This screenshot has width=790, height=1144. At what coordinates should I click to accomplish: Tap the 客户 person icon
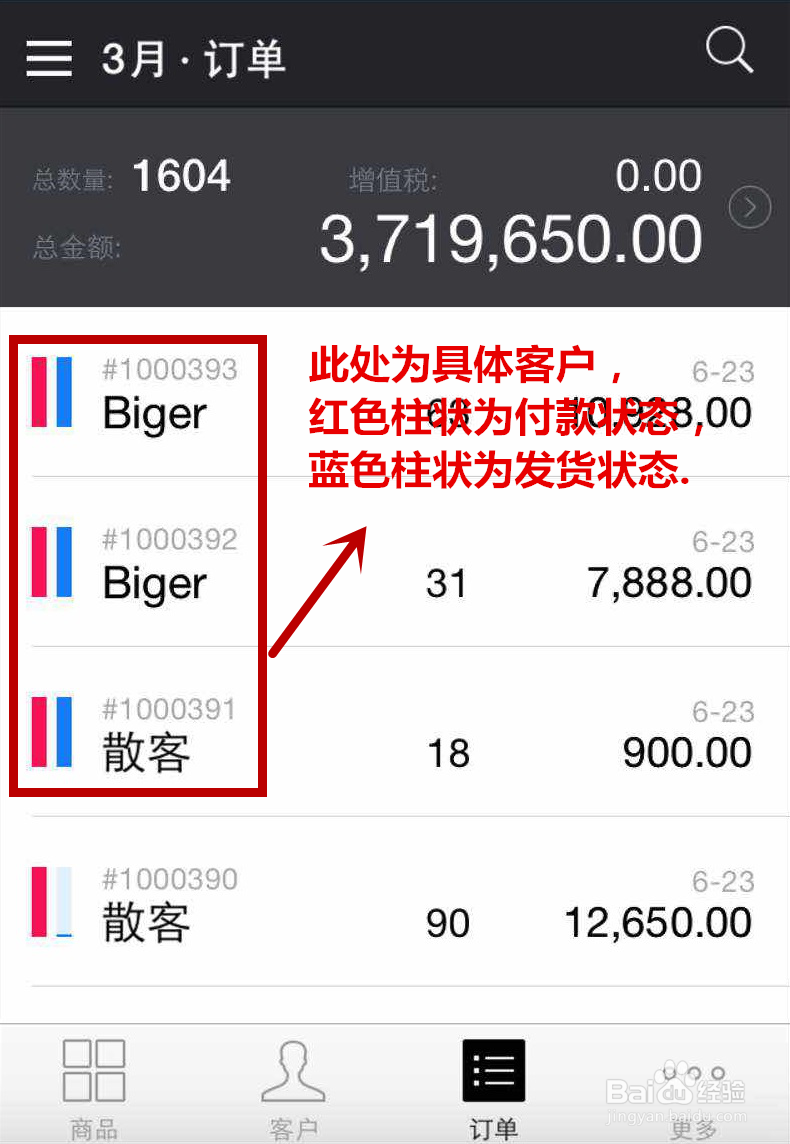pyautogui.click(x=295, y=1070)
